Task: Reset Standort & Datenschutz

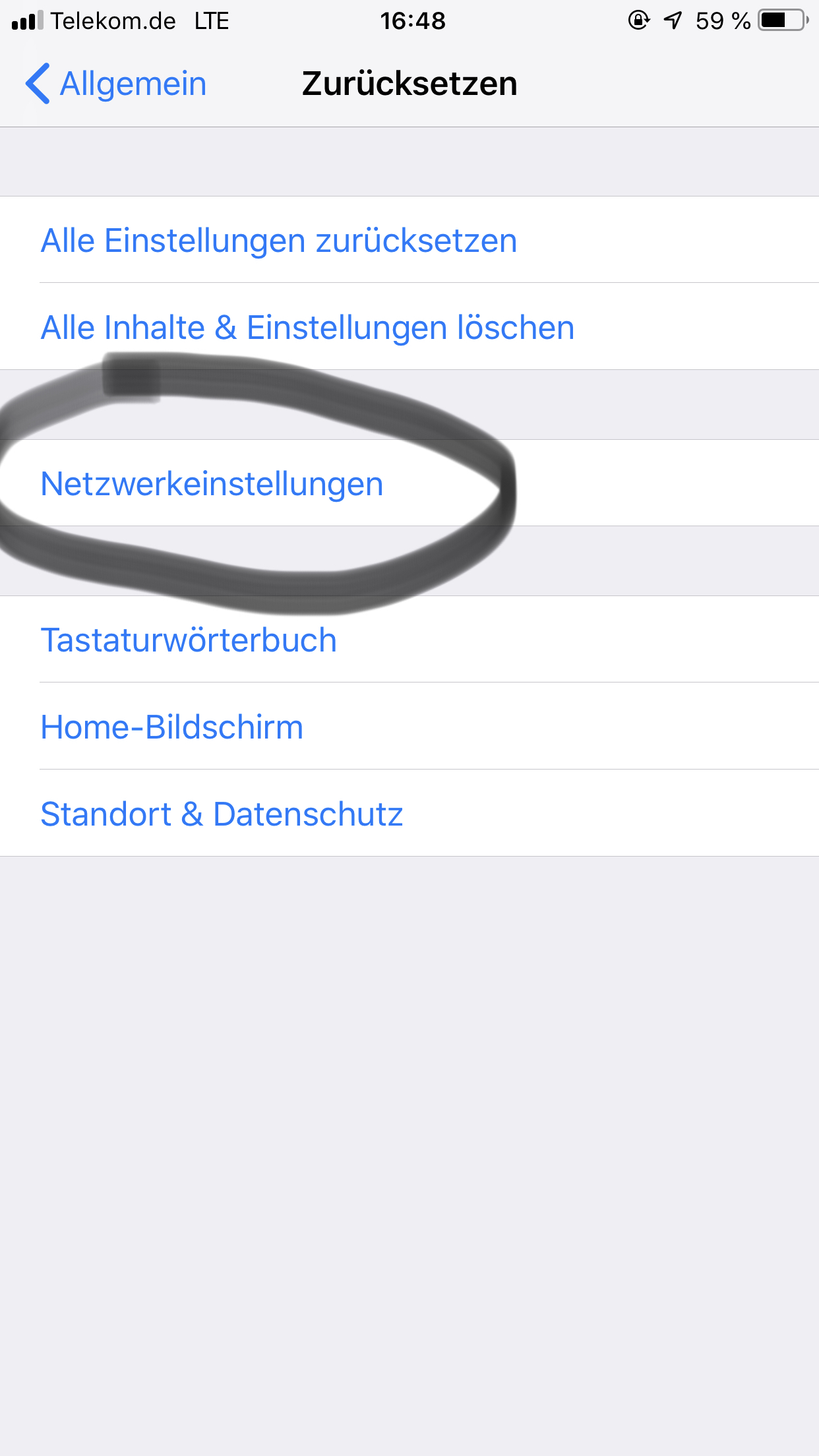Action: tap(222, 814)
